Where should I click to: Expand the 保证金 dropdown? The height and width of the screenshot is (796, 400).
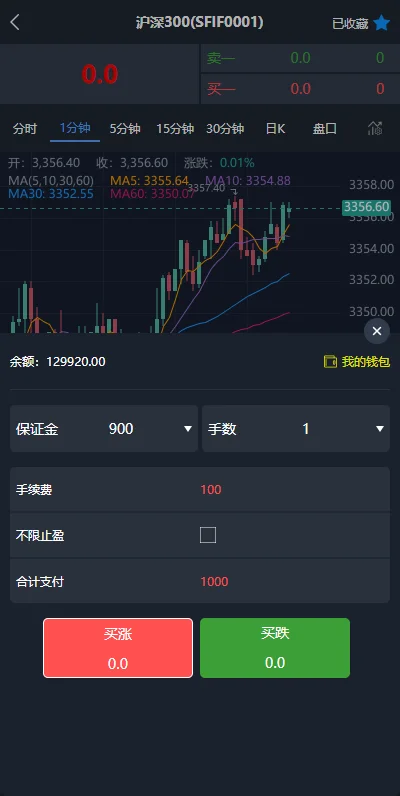pos(104,428)
